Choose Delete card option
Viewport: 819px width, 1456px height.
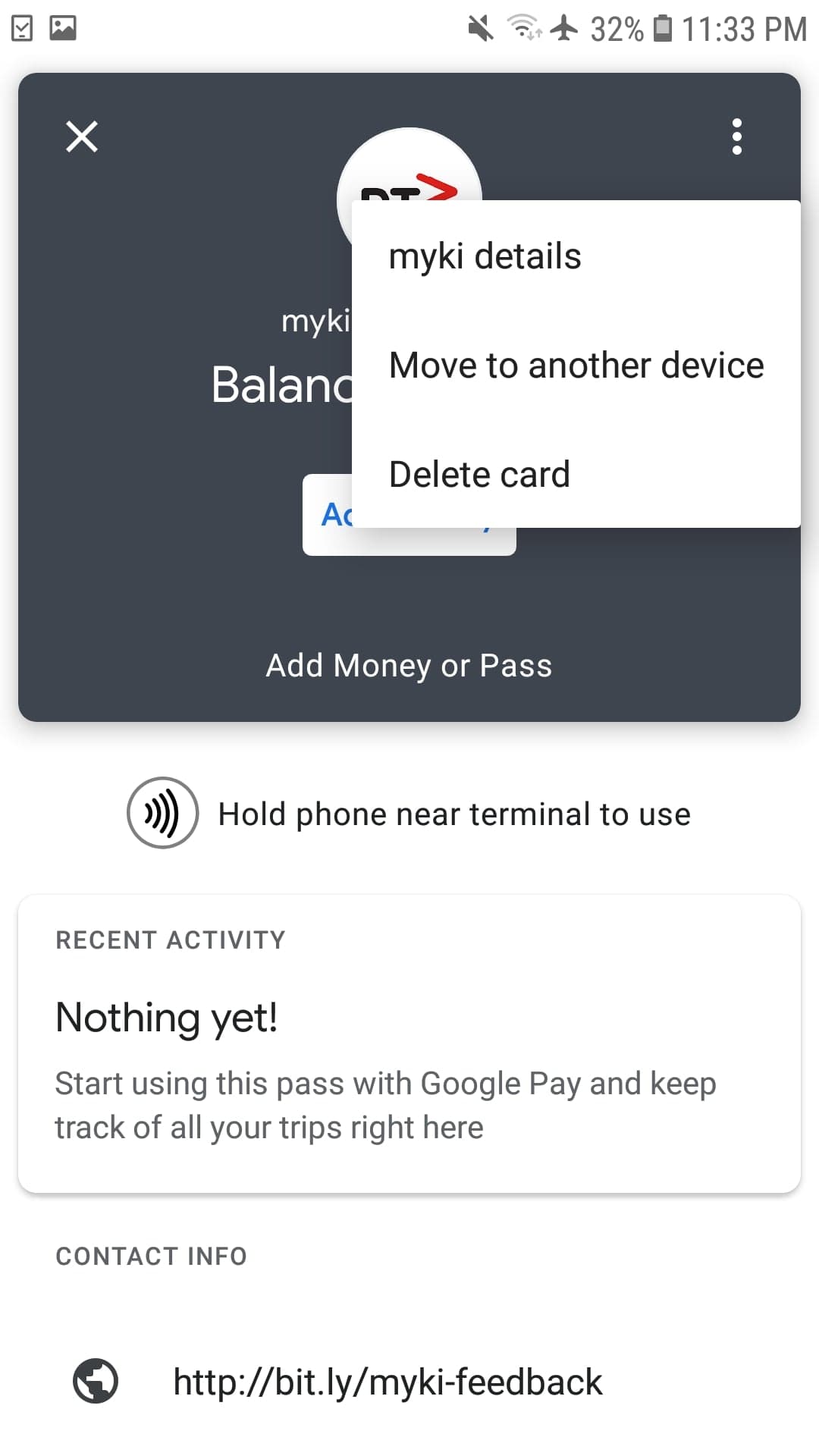pyautogui.click(x=576, y=475)
